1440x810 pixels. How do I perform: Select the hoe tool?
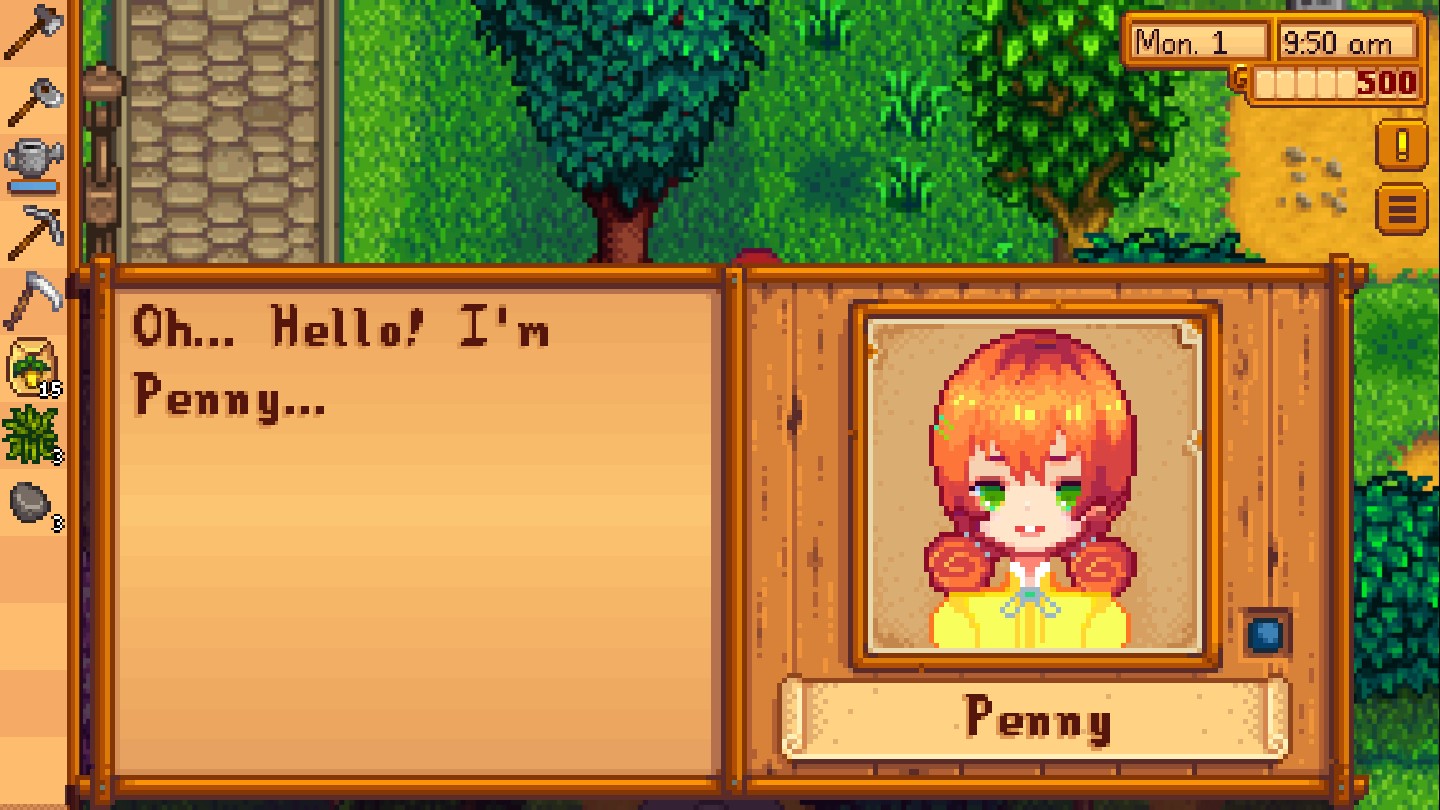[x=33, y=100]
